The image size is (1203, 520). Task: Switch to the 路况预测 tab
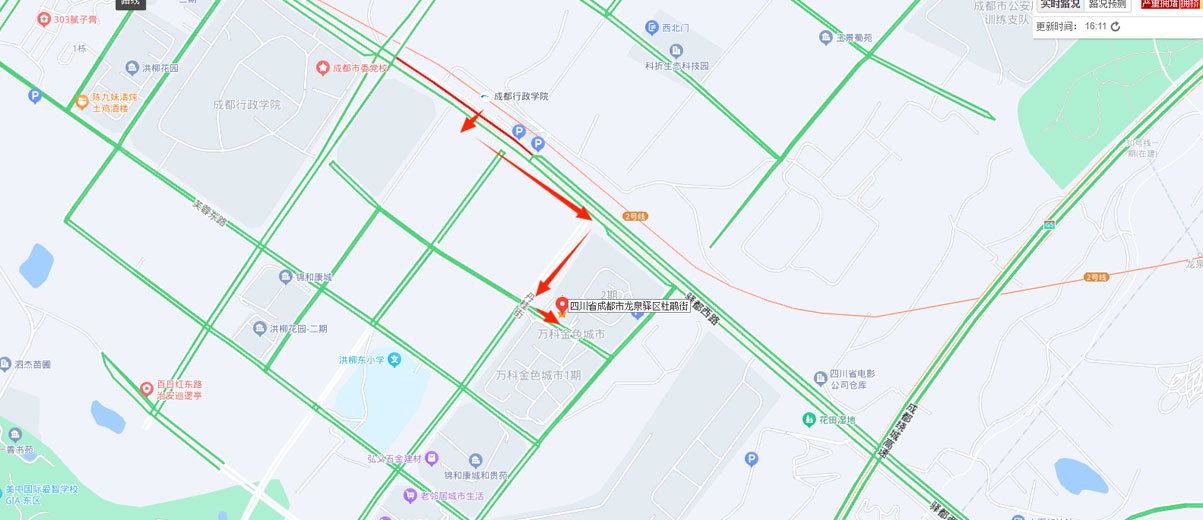(x=1107, y=5)
